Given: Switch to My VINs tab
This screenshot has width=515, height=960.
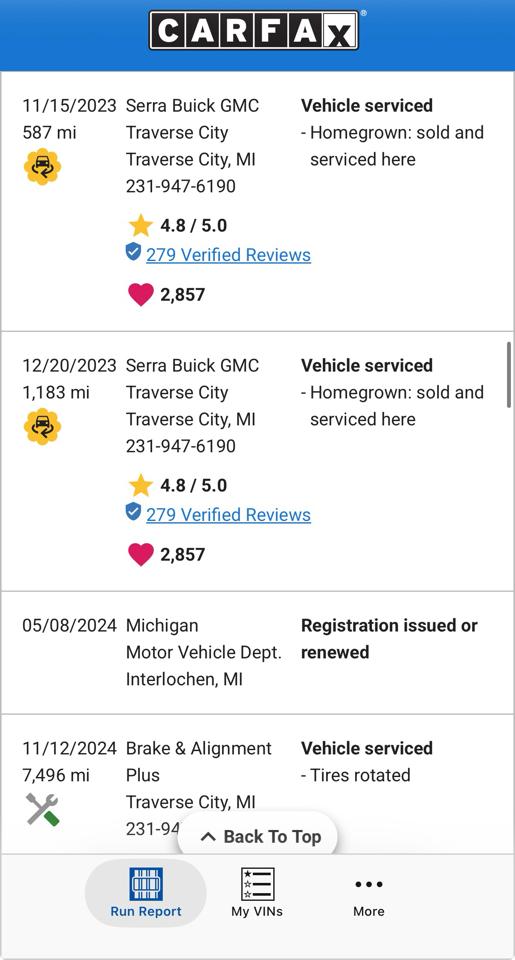Looking at the screenshot, I should pos(257,892).
